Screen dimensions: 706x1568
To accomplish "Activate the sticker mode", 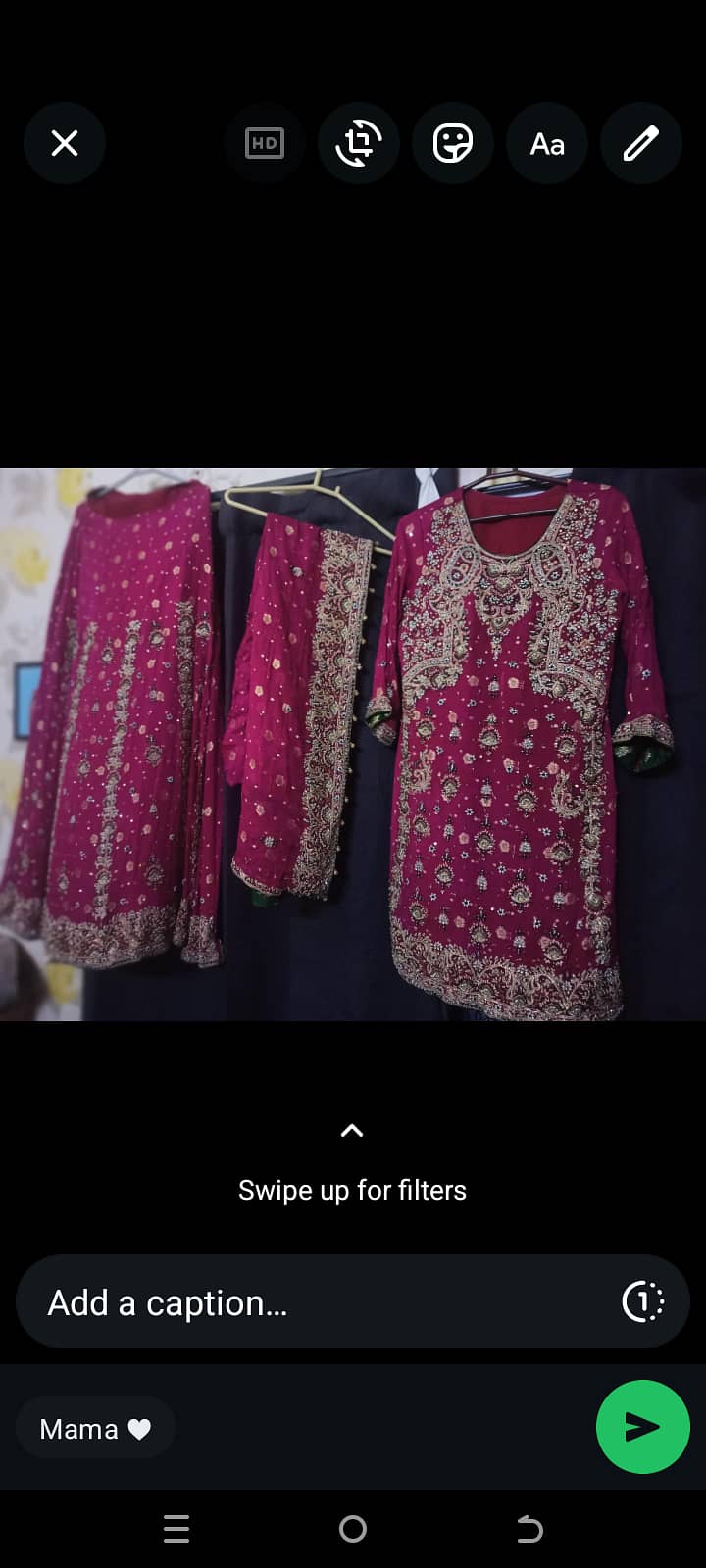I will (x=452, y=143).
